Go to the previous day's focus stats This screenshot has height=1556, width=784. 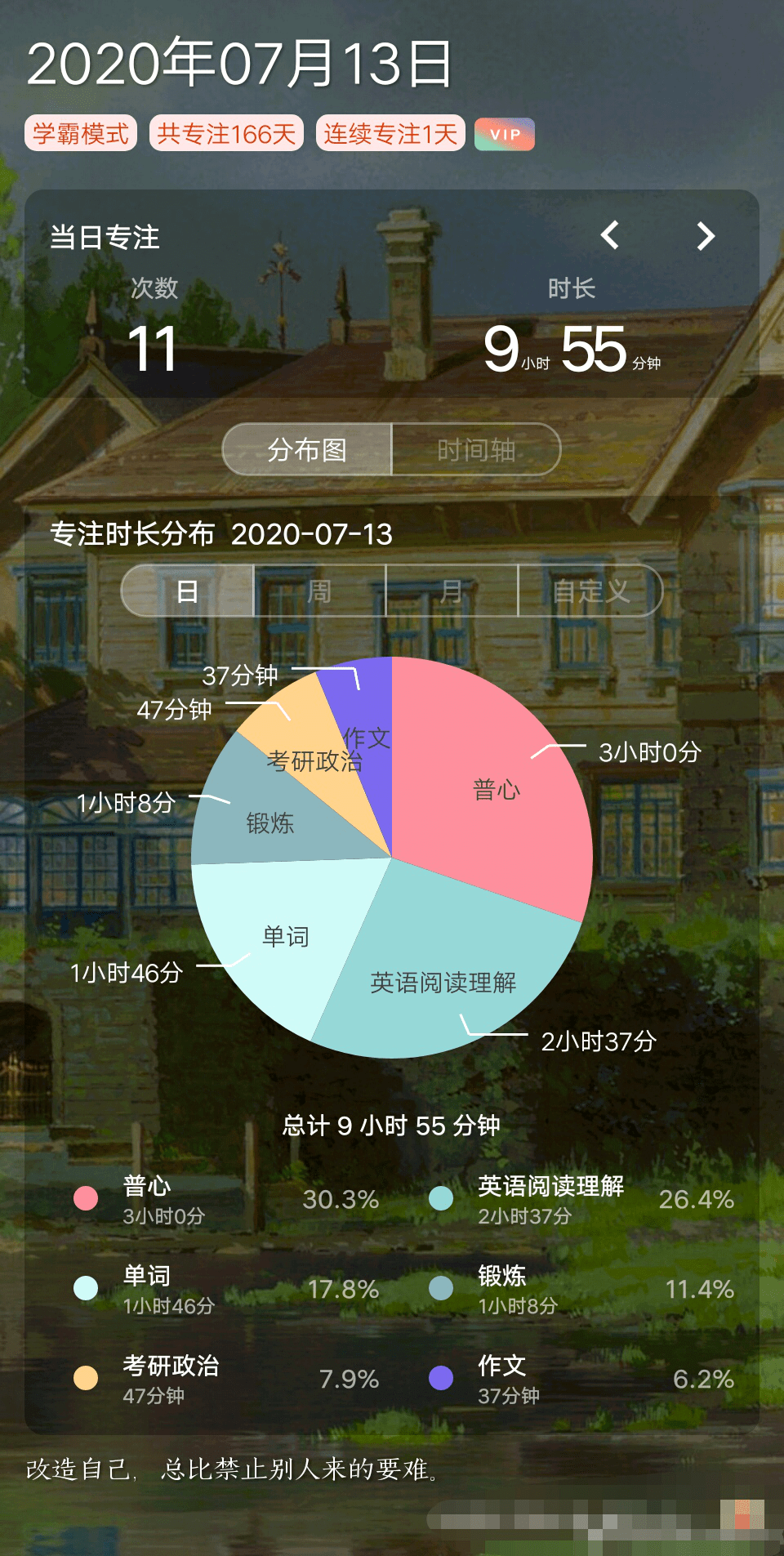(x=610, y=235)
